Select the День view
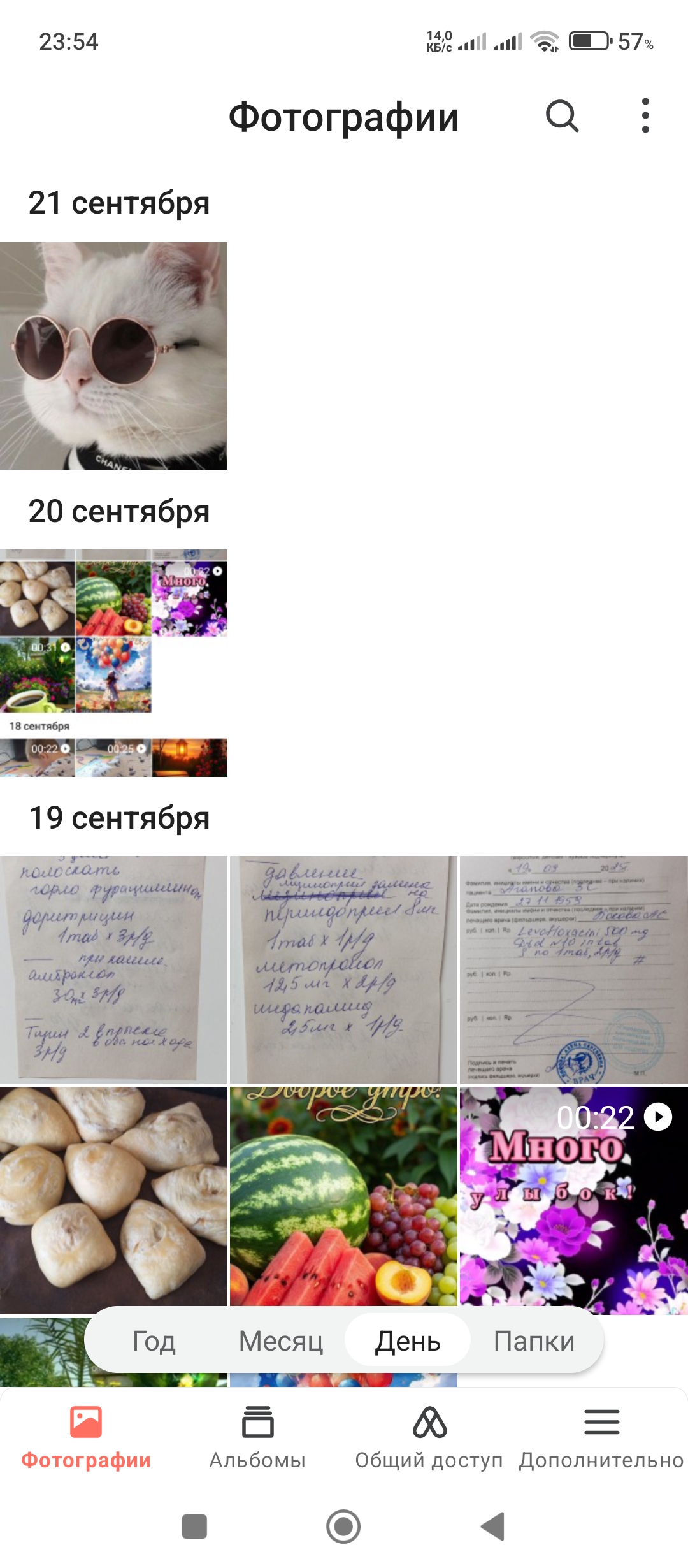This screenshot has height=1568, width=688. [408, 1341]
